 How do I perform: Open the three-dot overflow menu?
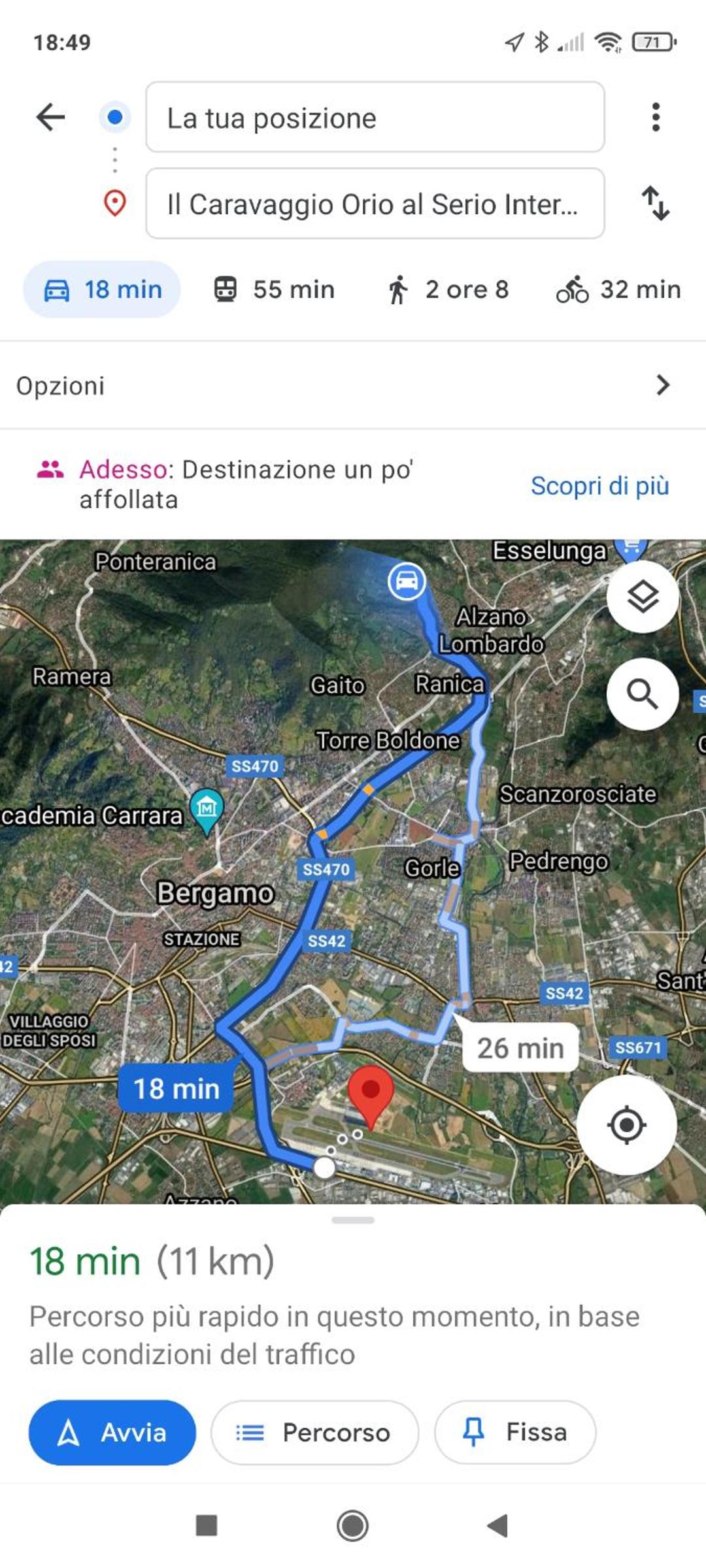656,118
